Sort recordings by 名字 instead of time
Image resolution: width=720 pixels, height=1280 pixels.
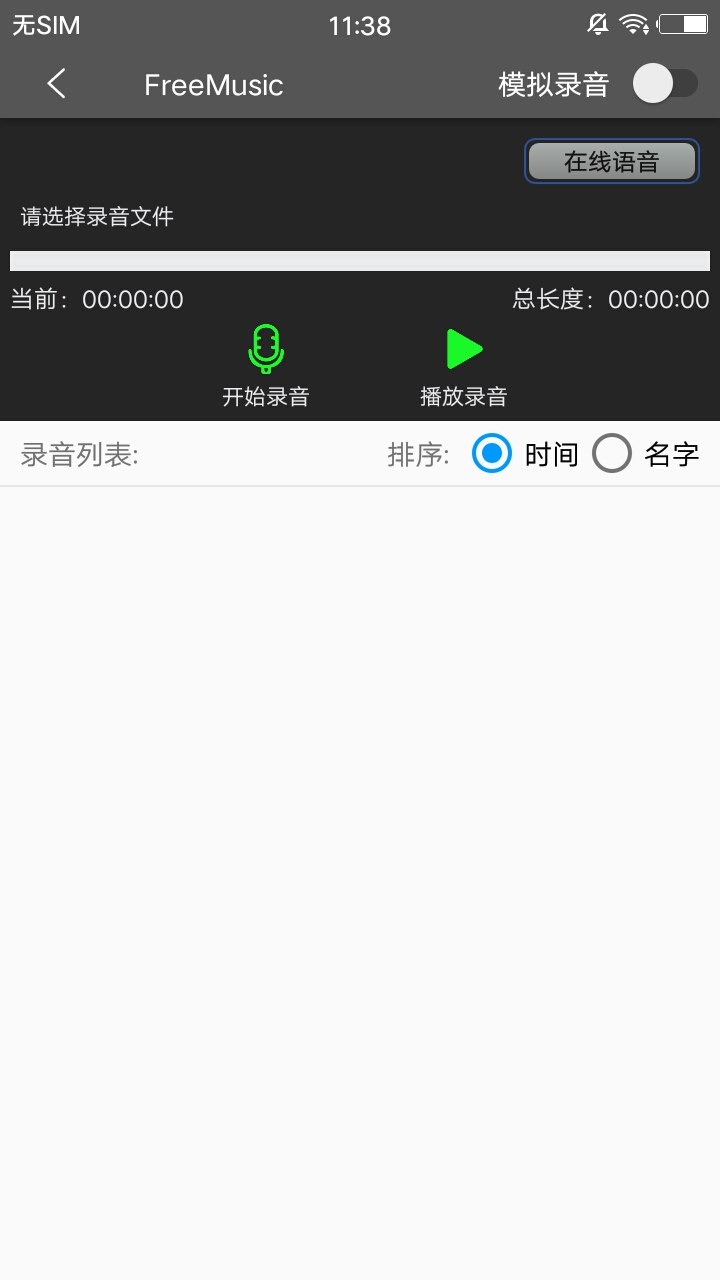[611, 453]
